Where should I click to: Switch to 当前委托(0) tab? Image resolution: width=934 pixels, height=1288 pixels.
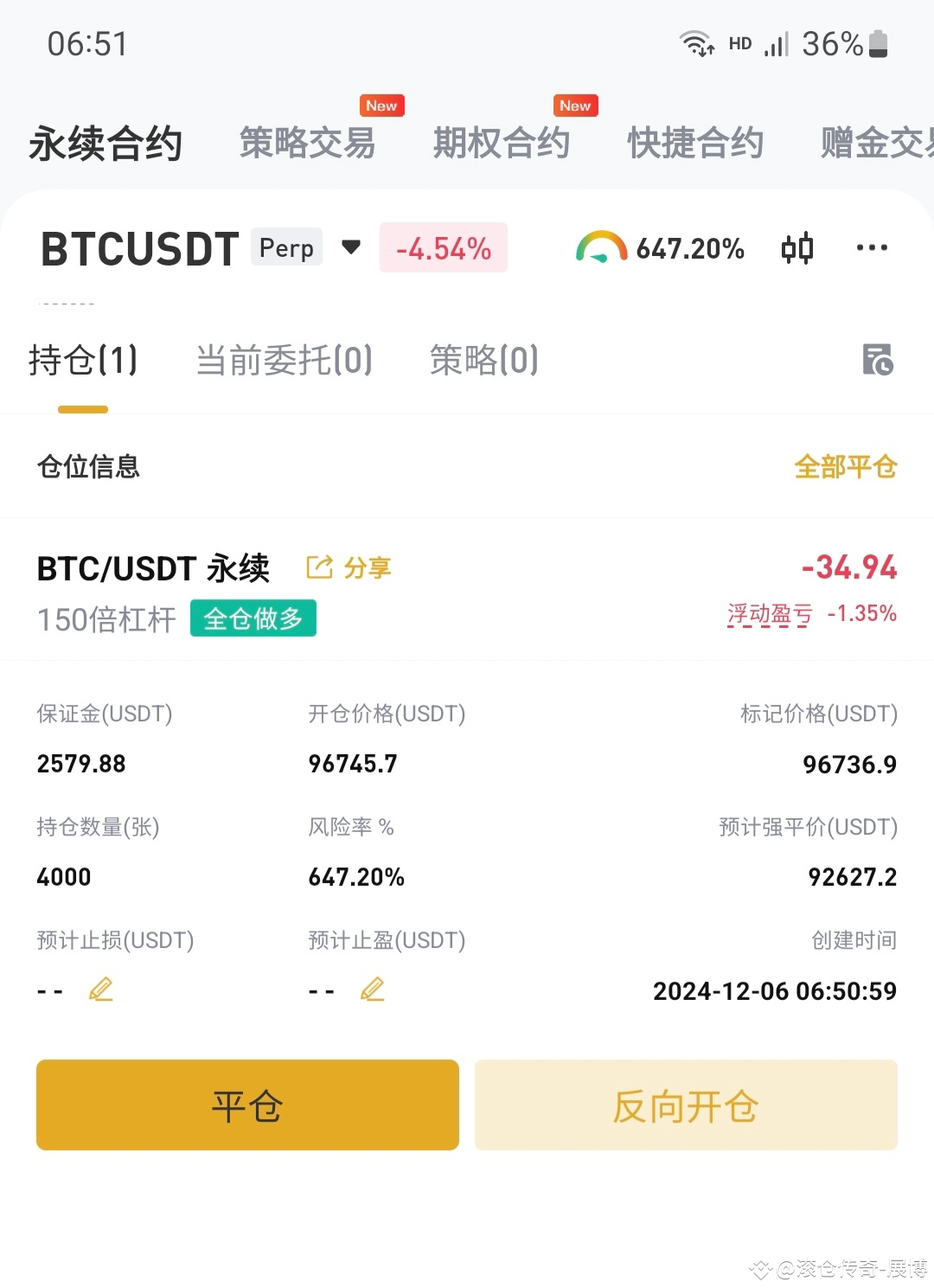284,360
